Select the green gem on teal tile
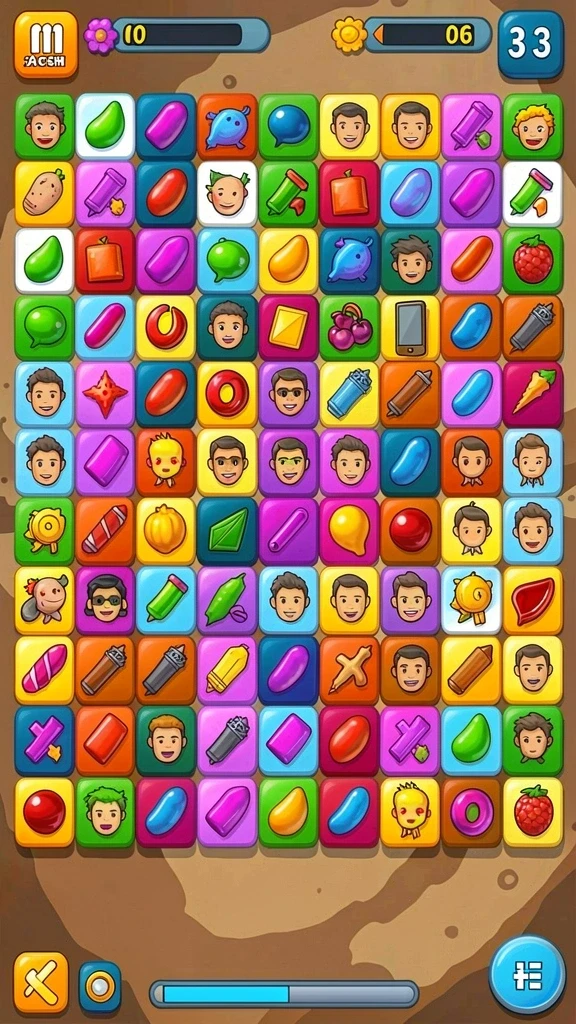 click(227, 530)
